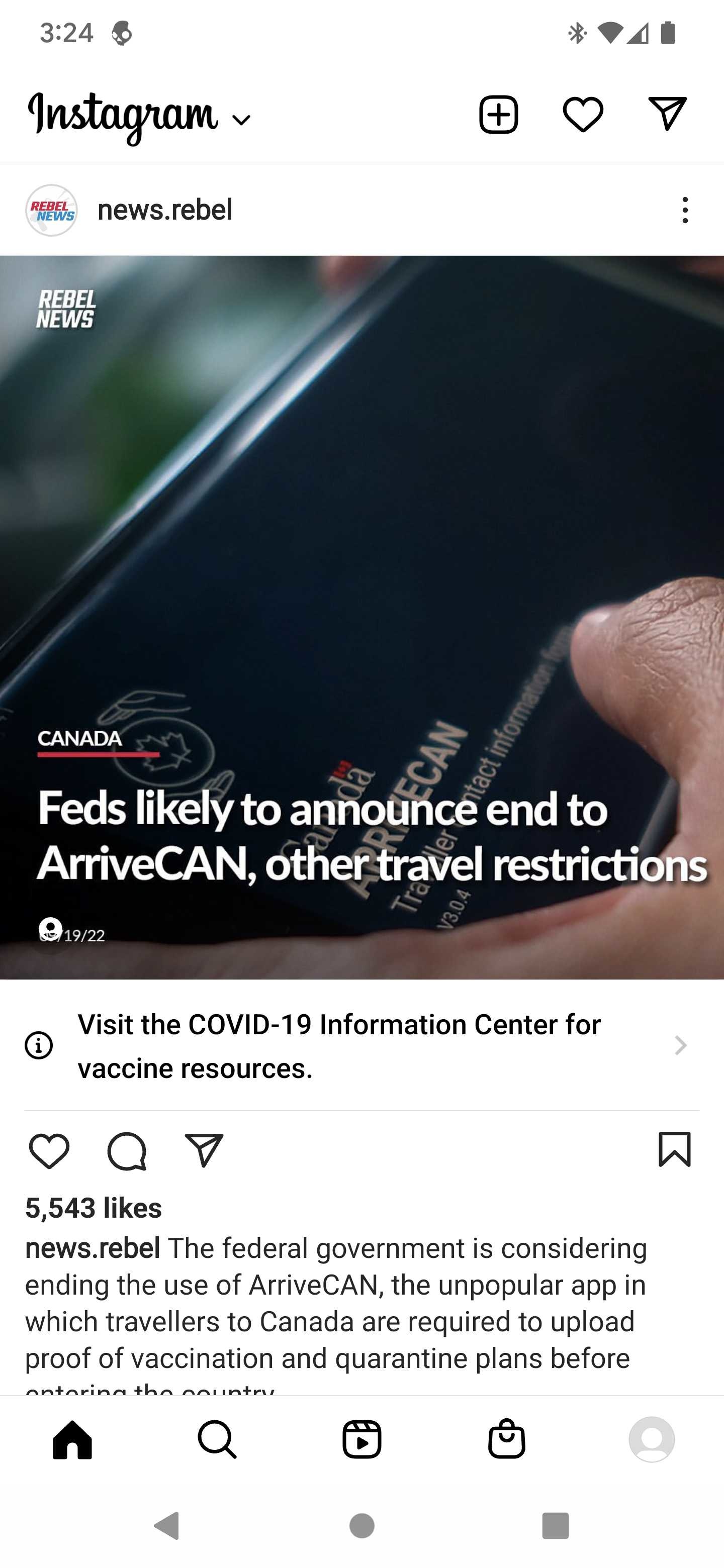724x1568 pixels.
Task: Open the ArriveCAN post image
Action: coord(361,617)
